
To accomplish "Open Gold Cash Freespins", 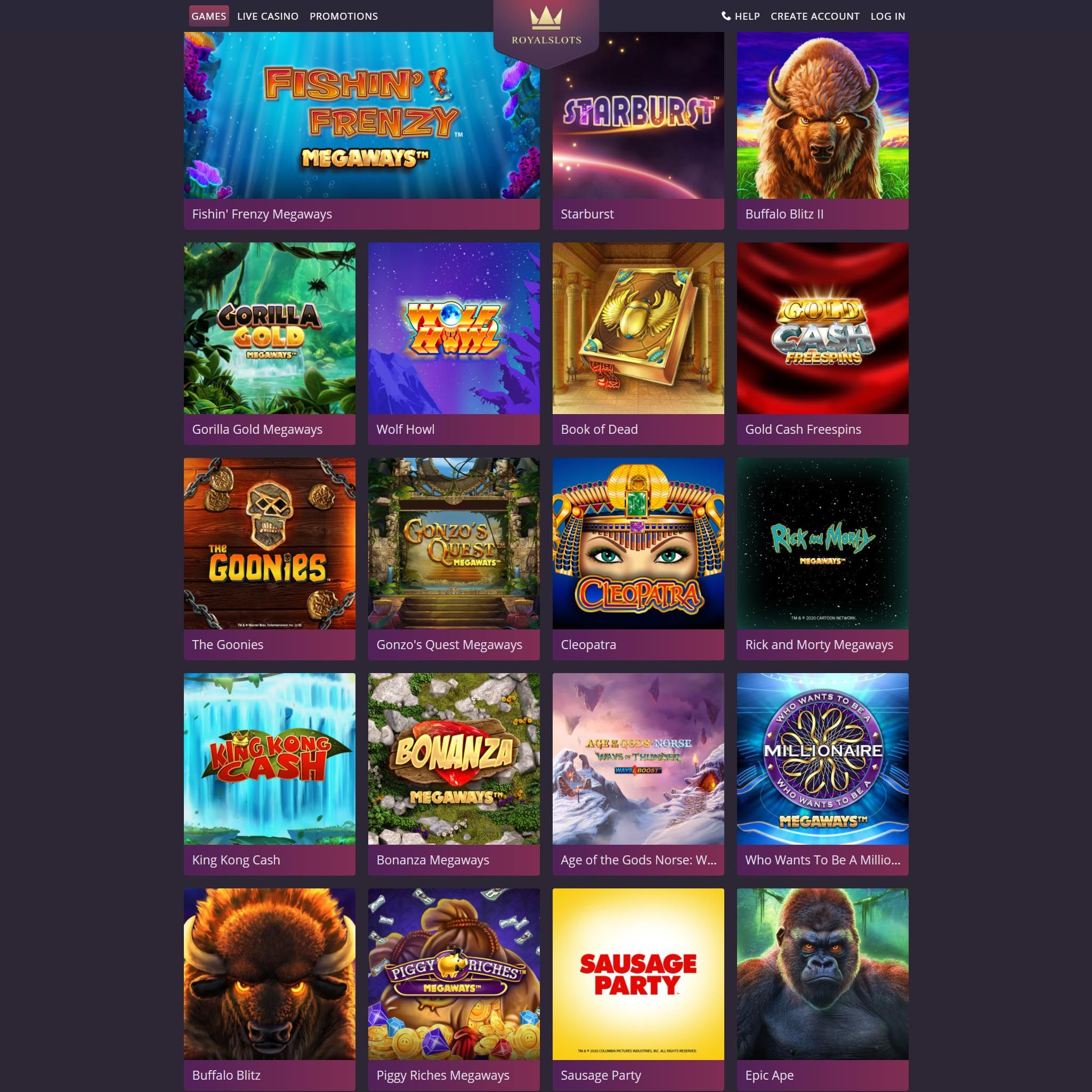I will pyautogui.click(x=822, y=328).
